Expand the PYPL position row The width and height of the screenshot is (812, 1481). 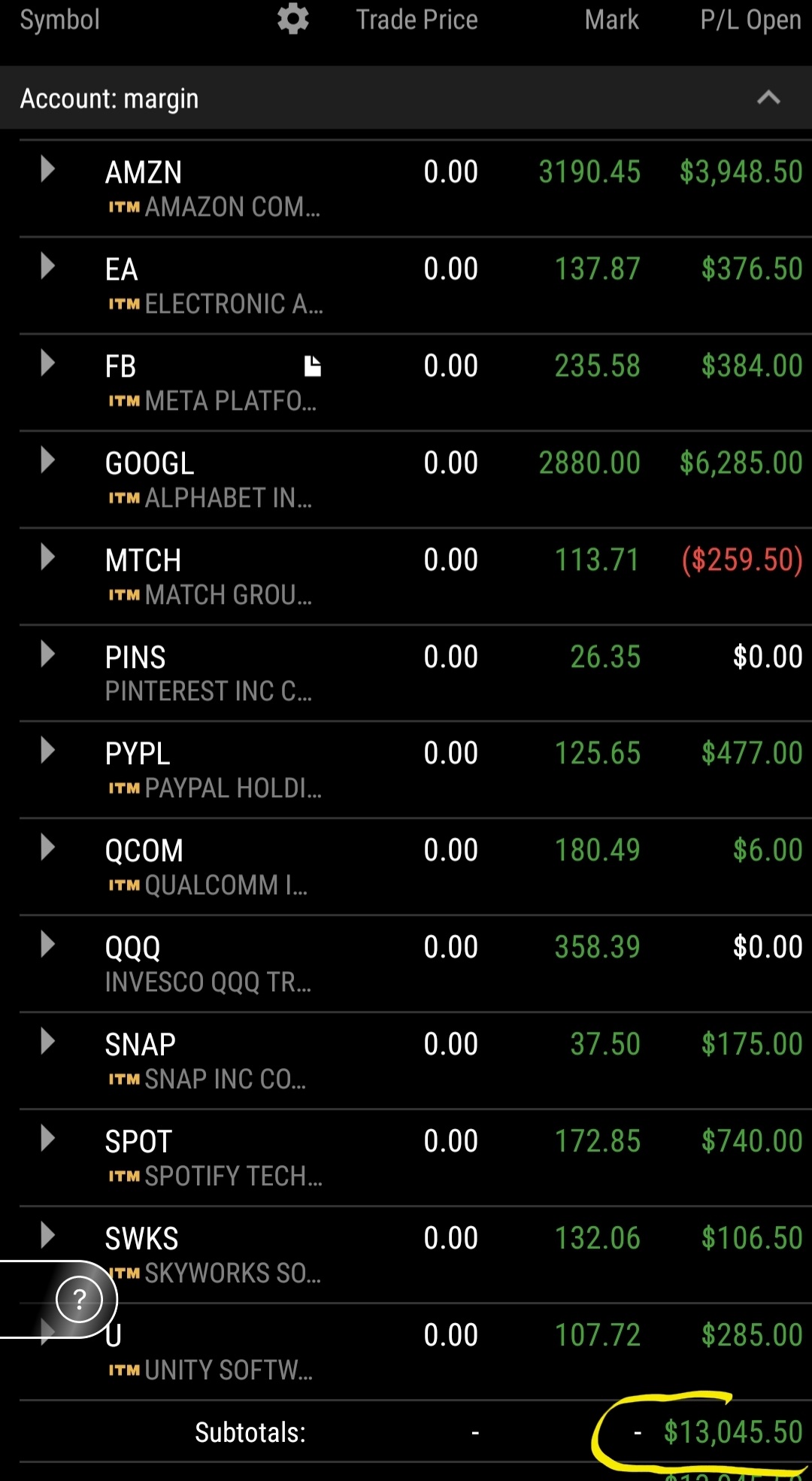coord(47,751)
